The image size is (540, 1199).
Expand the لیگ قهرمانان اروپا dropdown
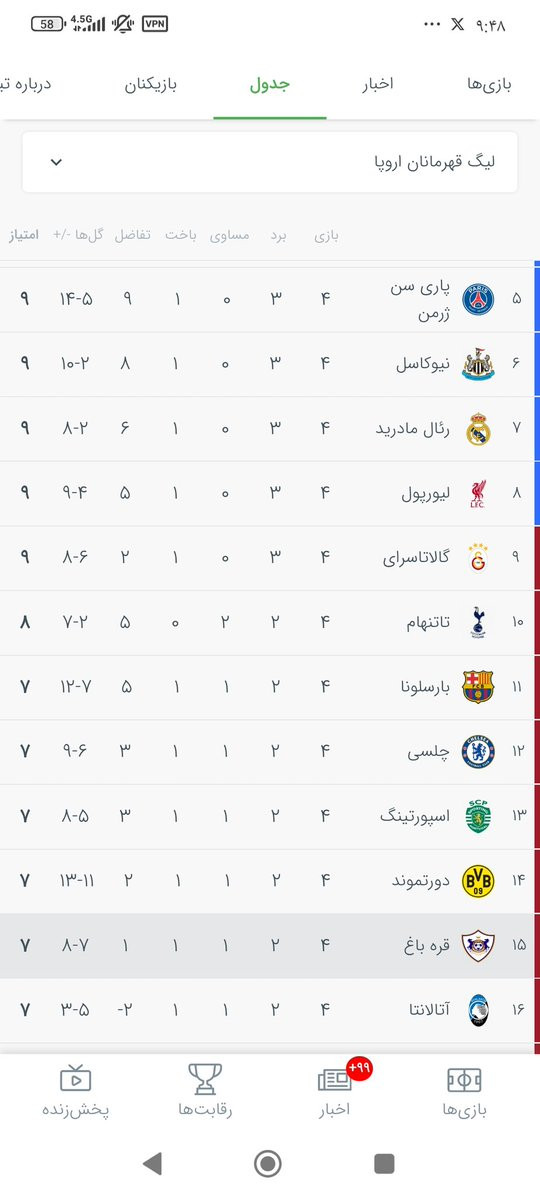tap(270, 162)
